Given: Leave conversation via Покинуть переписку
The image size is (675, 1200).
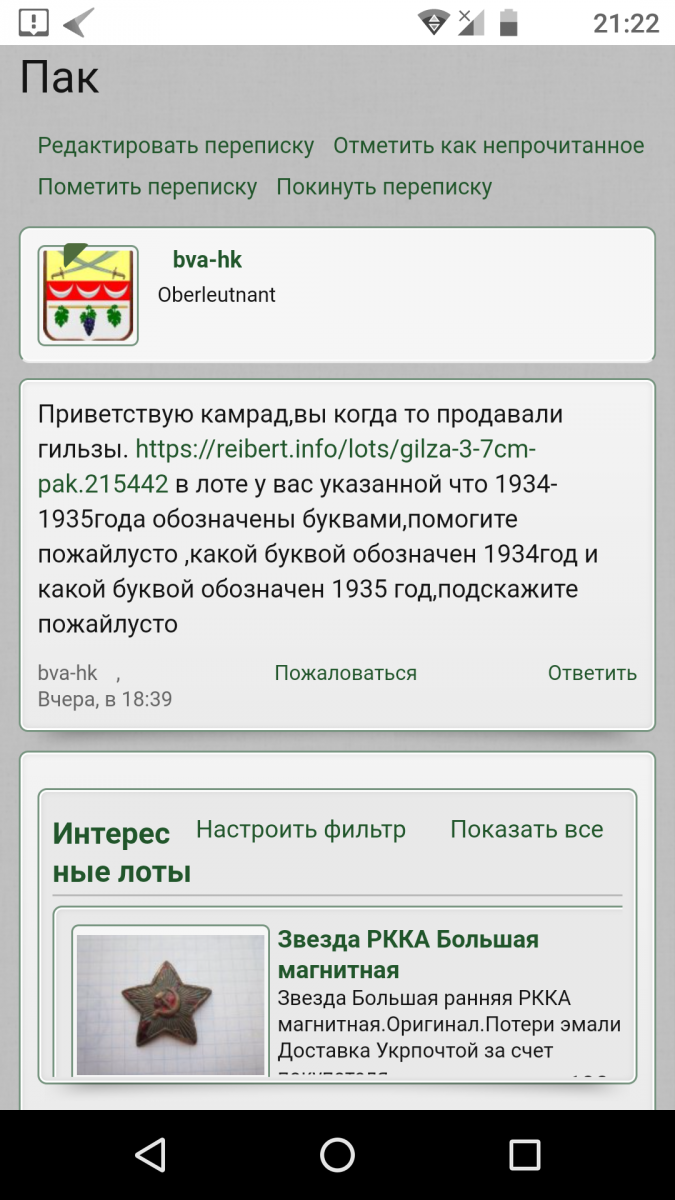Looking at the screenshot, I should click(384, 187).
